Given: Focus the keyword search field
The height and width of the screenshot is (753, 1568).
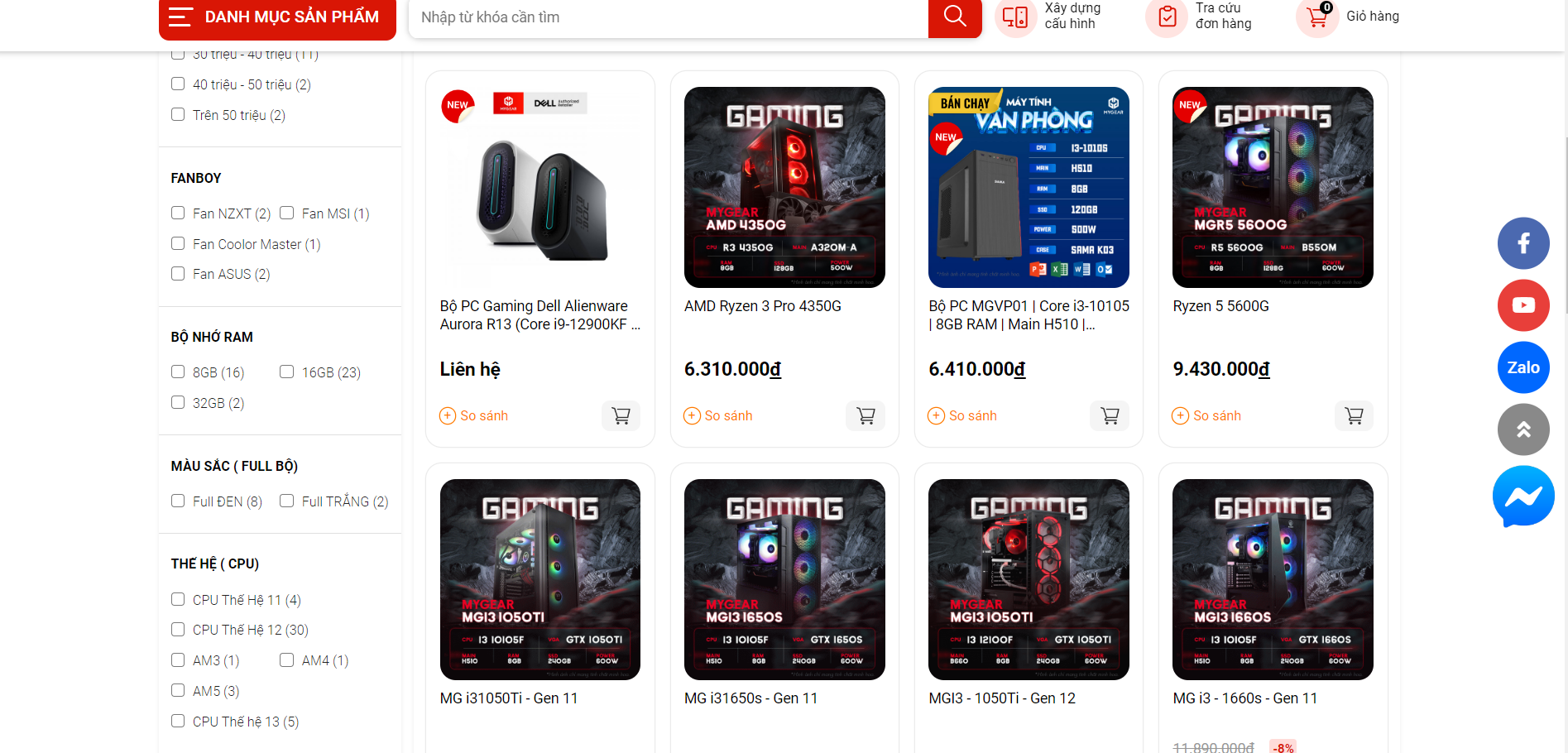Looking at the screenshot, I should [x=668, y=17].
